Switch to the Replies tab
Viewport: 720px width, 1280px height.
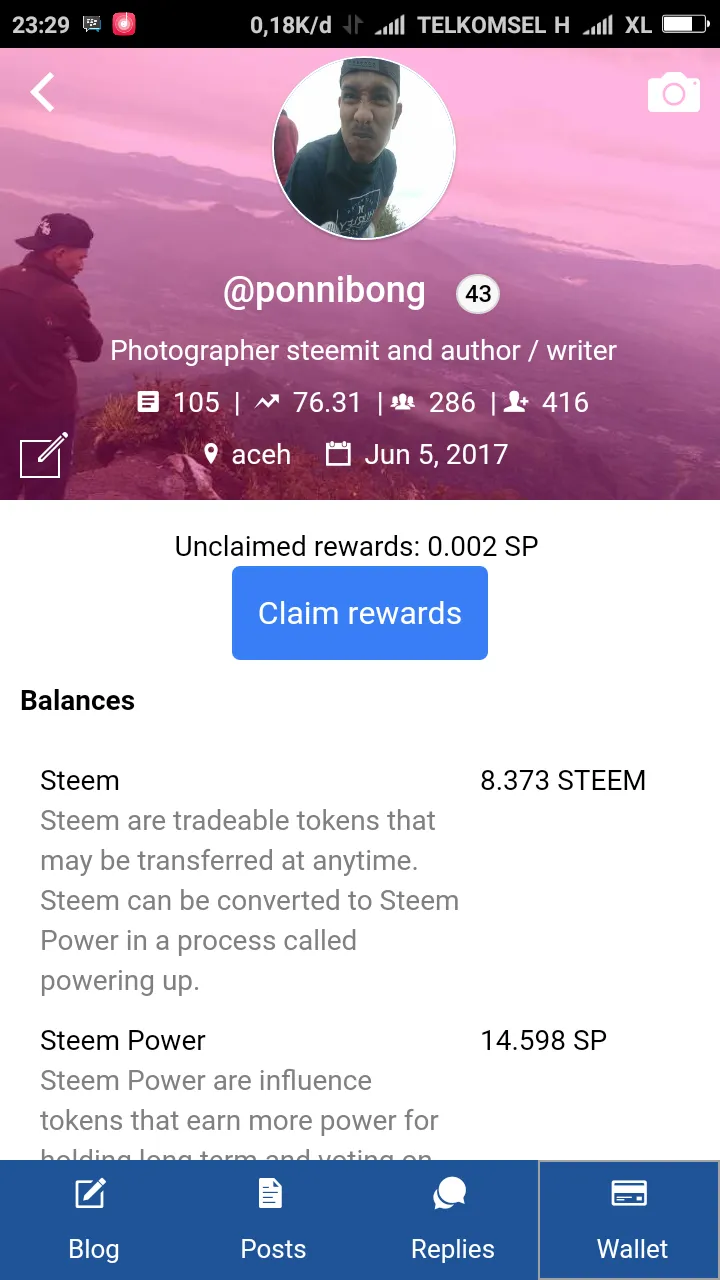pyautogui.click(x=452, y=1220)
